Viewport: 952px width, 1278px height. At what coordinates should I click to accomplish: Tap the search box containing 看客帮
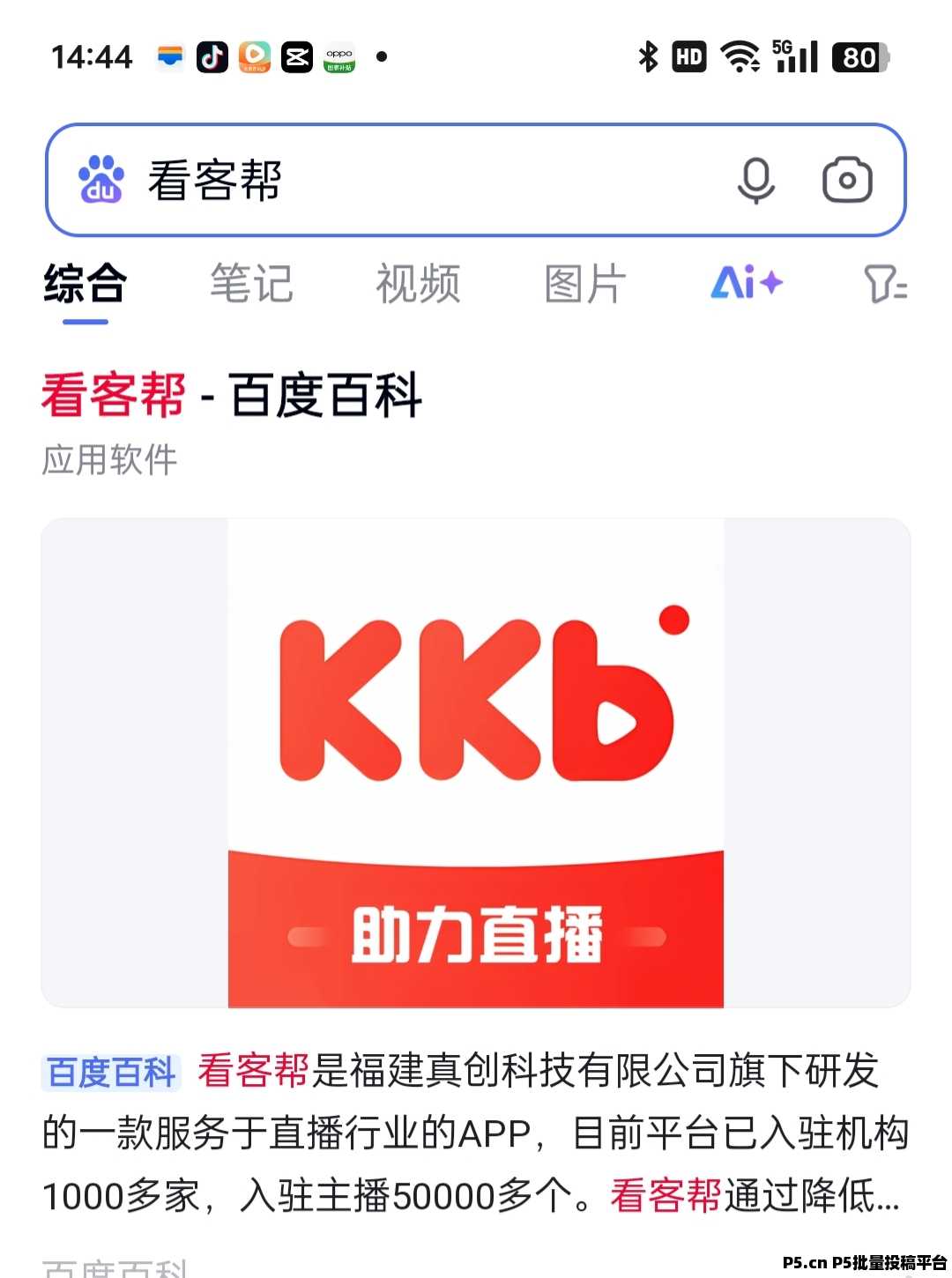(423, 181)
